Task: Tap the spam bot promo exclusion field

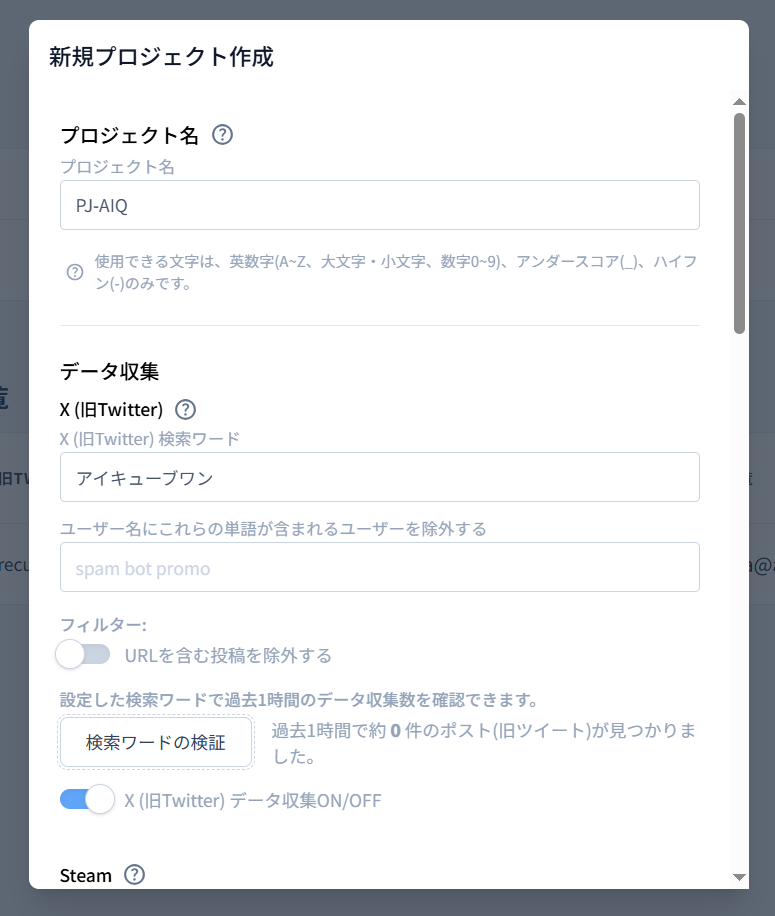Action: pyautogui.click(x=379, y=568)
